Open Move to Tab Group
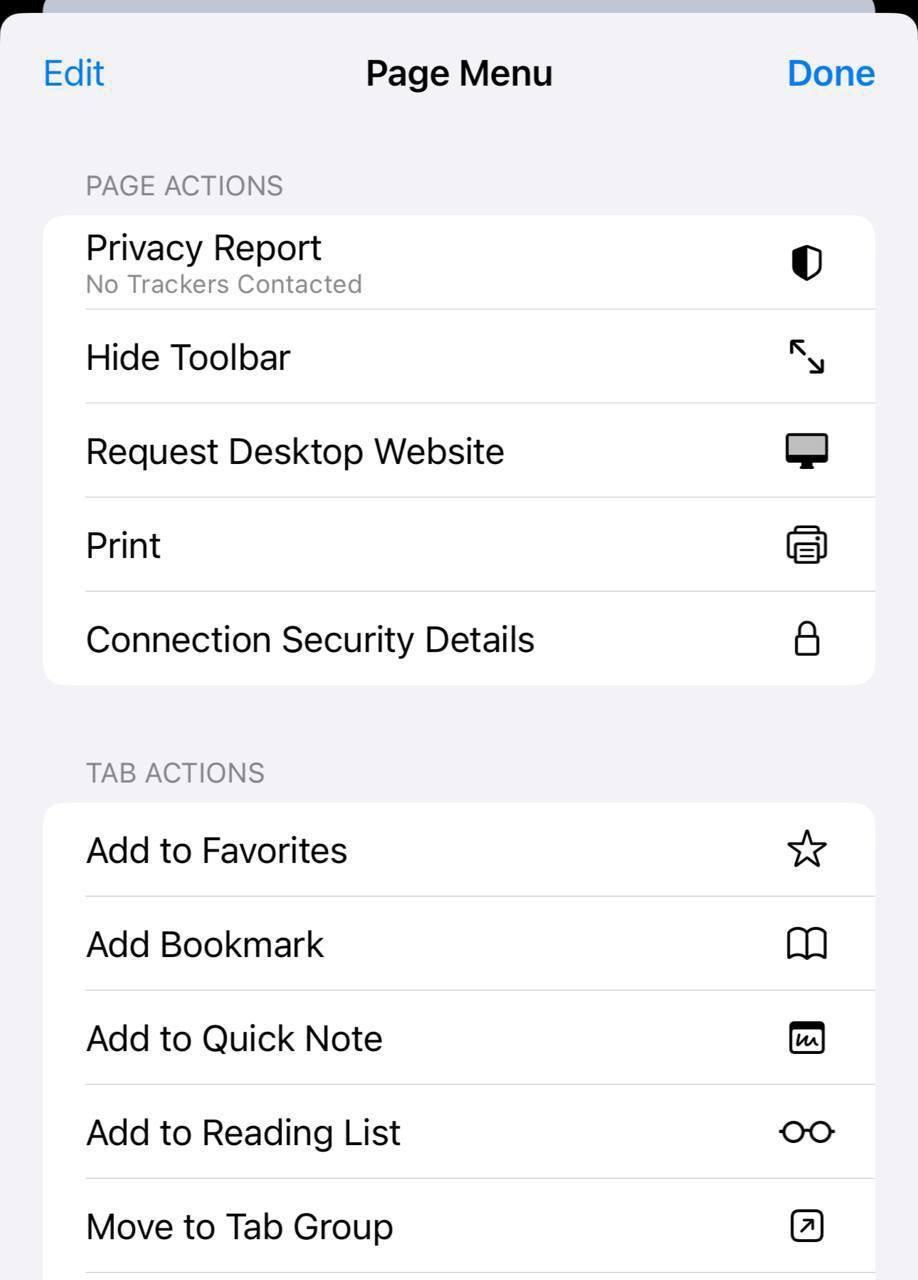This screenshot has width=918, height=1280. [458, 1226]
